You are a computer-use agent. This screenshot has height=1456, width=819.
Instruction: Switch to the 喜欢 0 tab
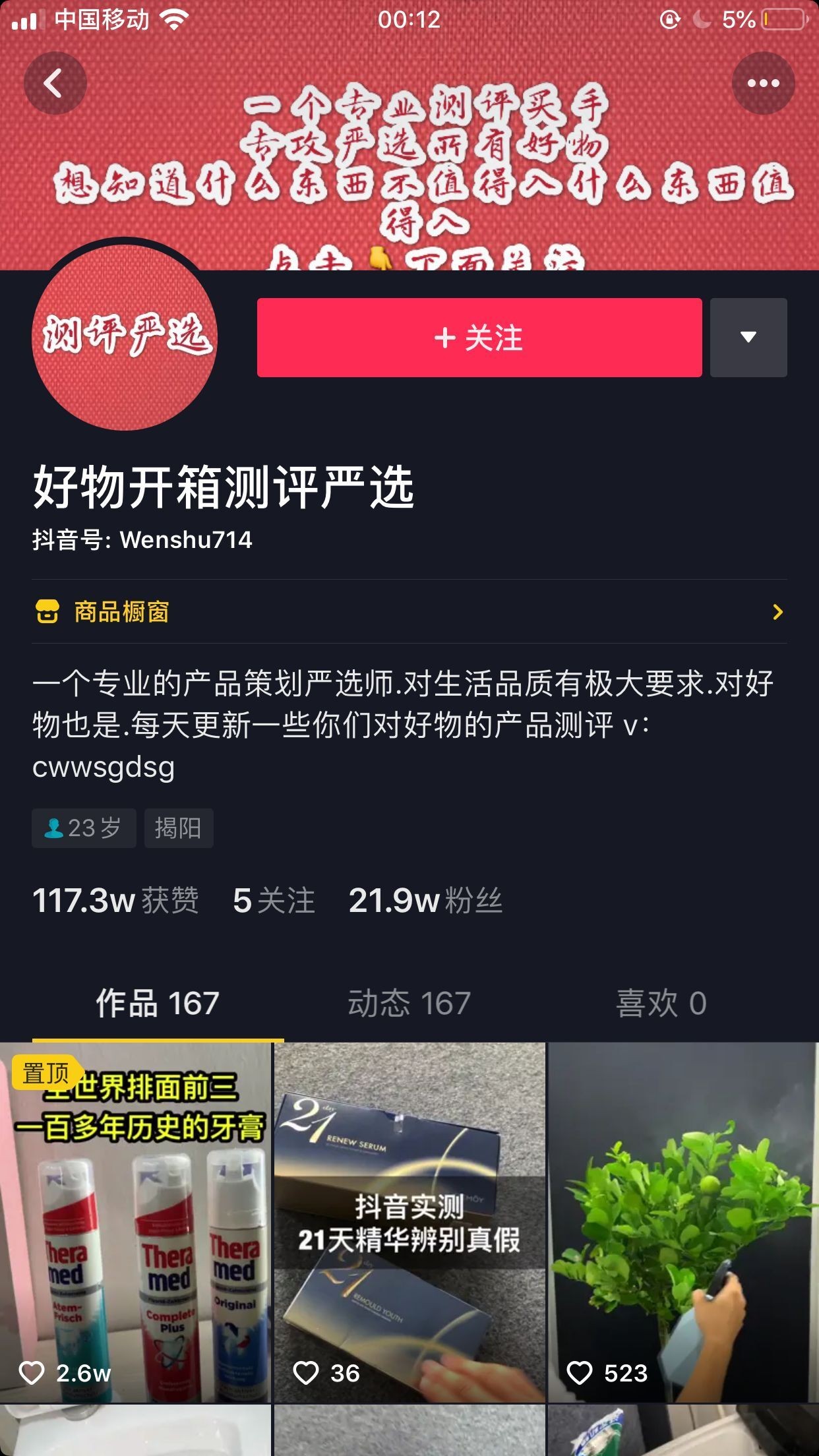click(x=661, y=1004)
